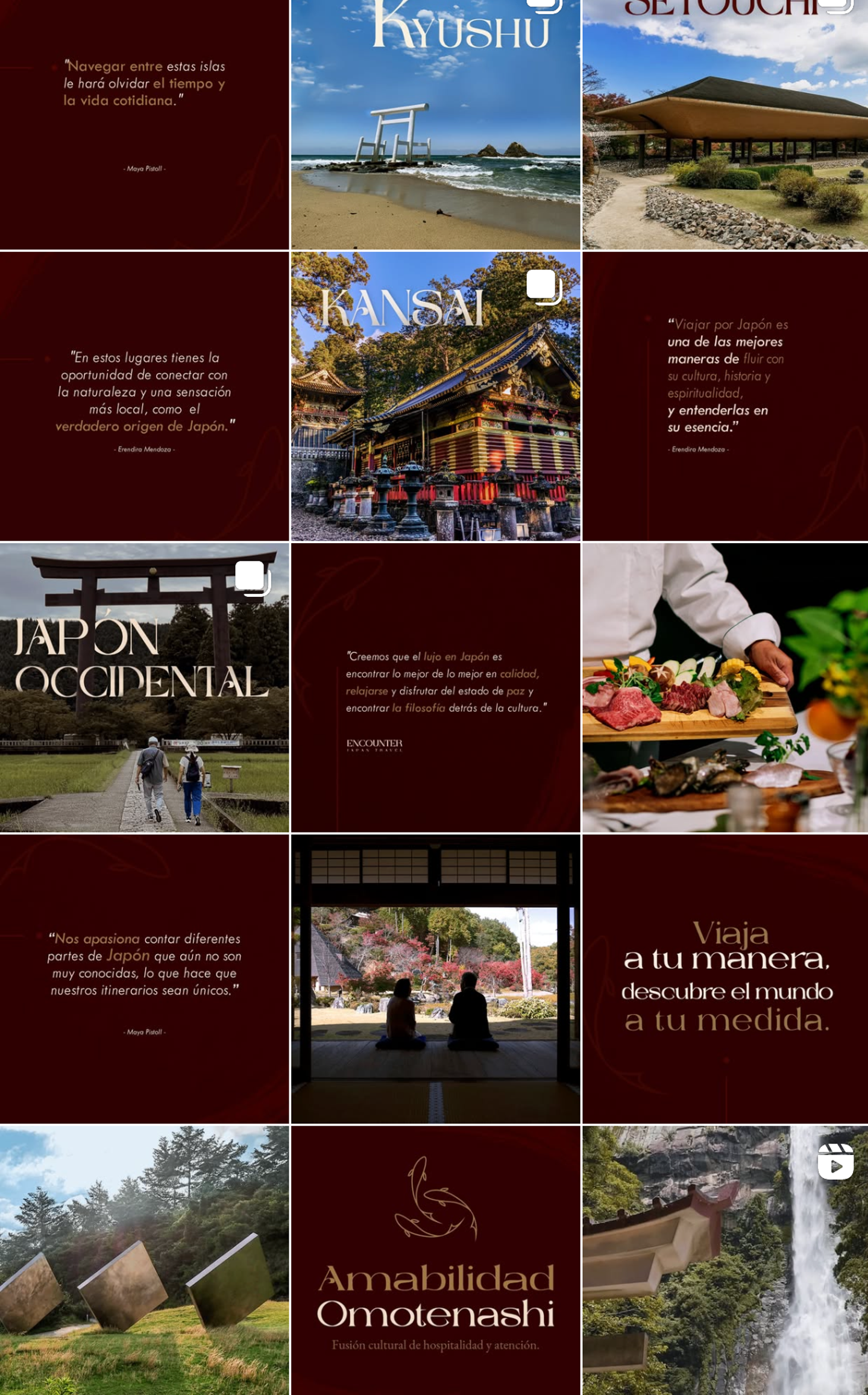The height and width of the screenshot is (1395, 868).
Task: Open the 'Viajar por Japón' quote post
Action: 725,395
